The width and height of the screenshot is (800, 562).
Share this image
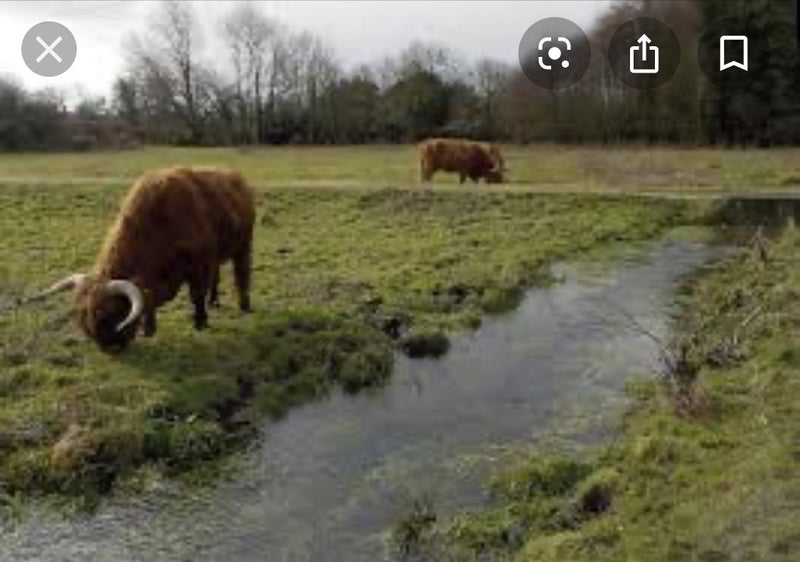(x=644, y=53)
